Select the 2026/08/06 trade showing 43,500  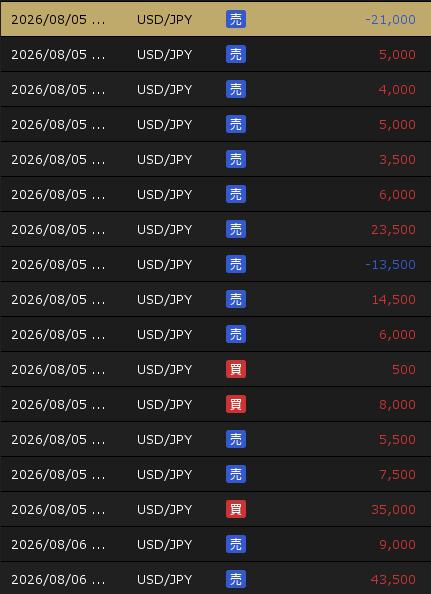click(x=216, y=578)
